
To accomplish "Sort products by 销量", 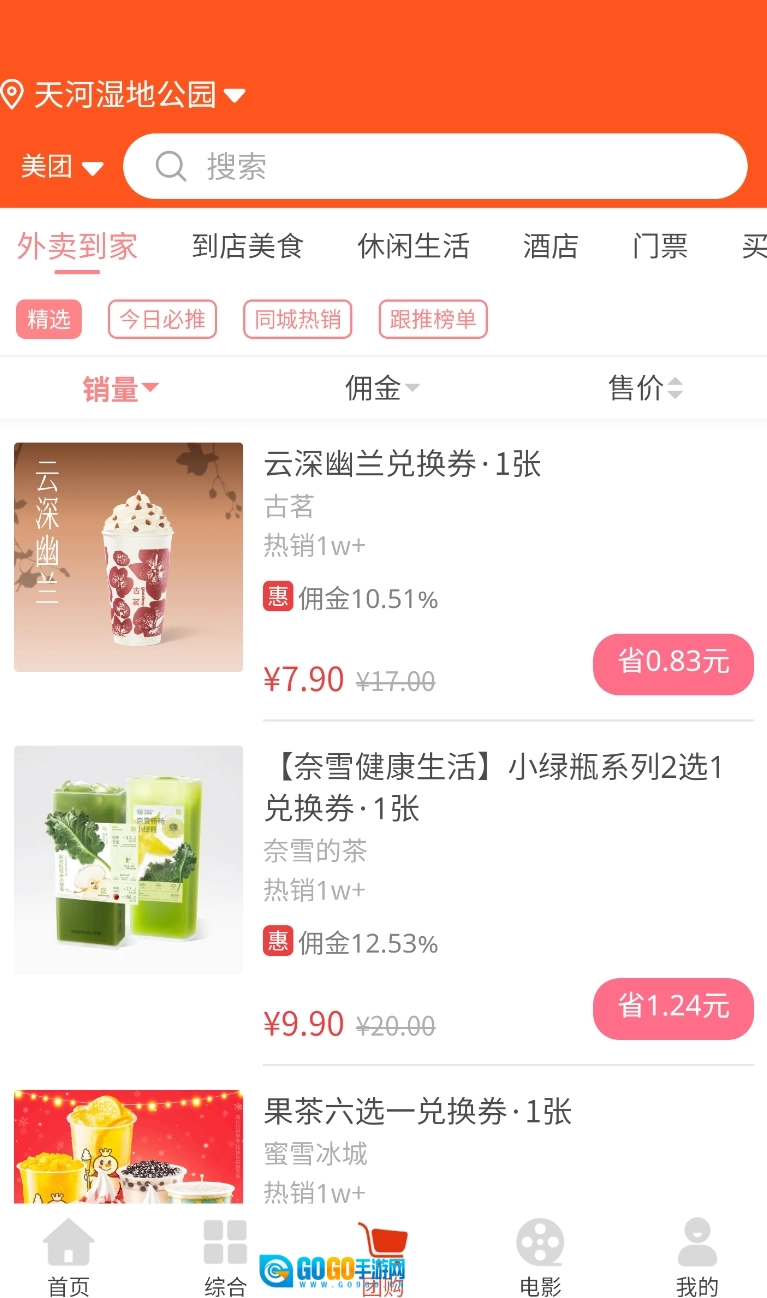I will 120,388.
